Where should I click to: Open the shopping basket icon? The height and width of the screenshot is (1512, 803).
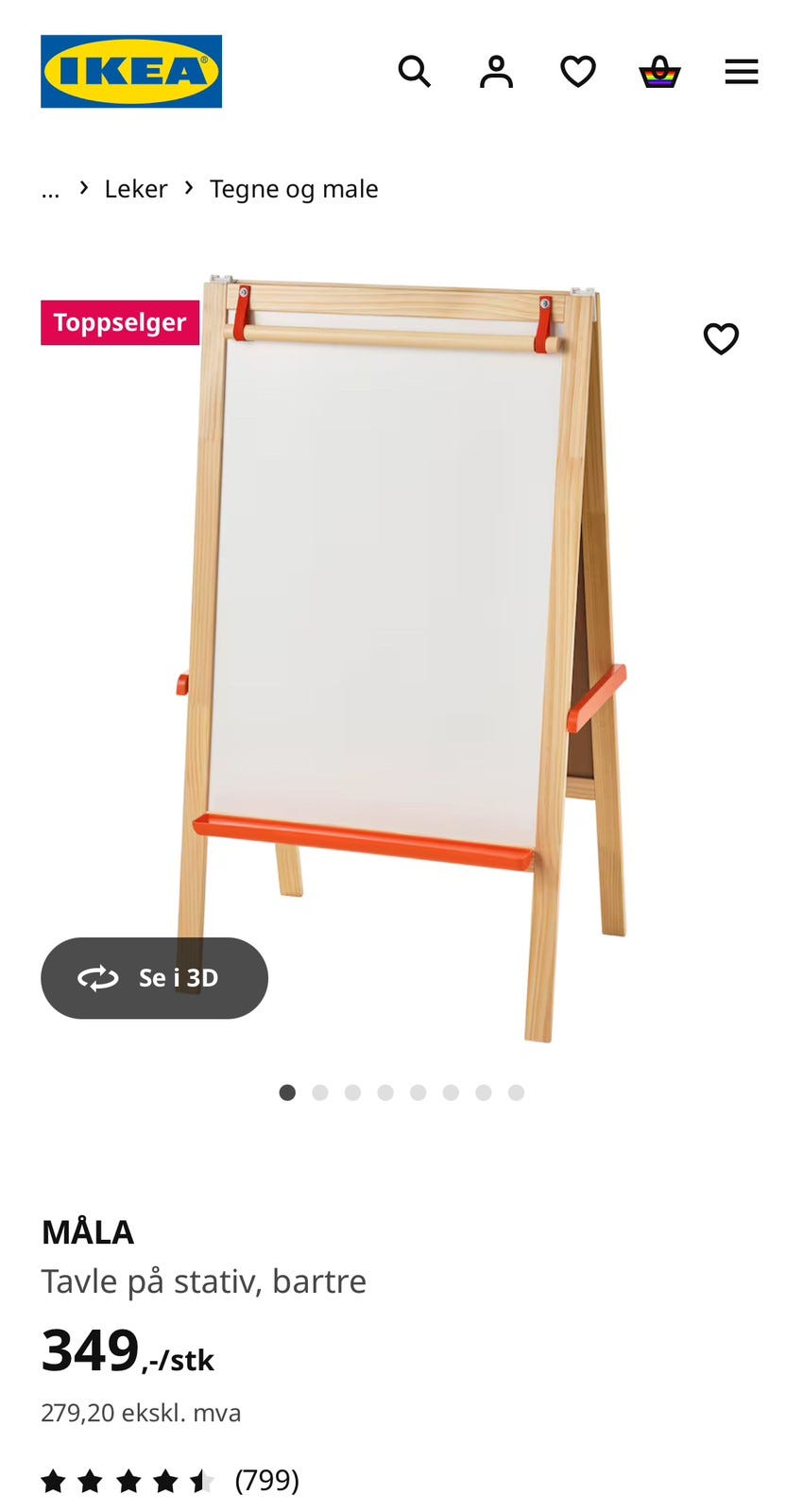tap(659, 71)
